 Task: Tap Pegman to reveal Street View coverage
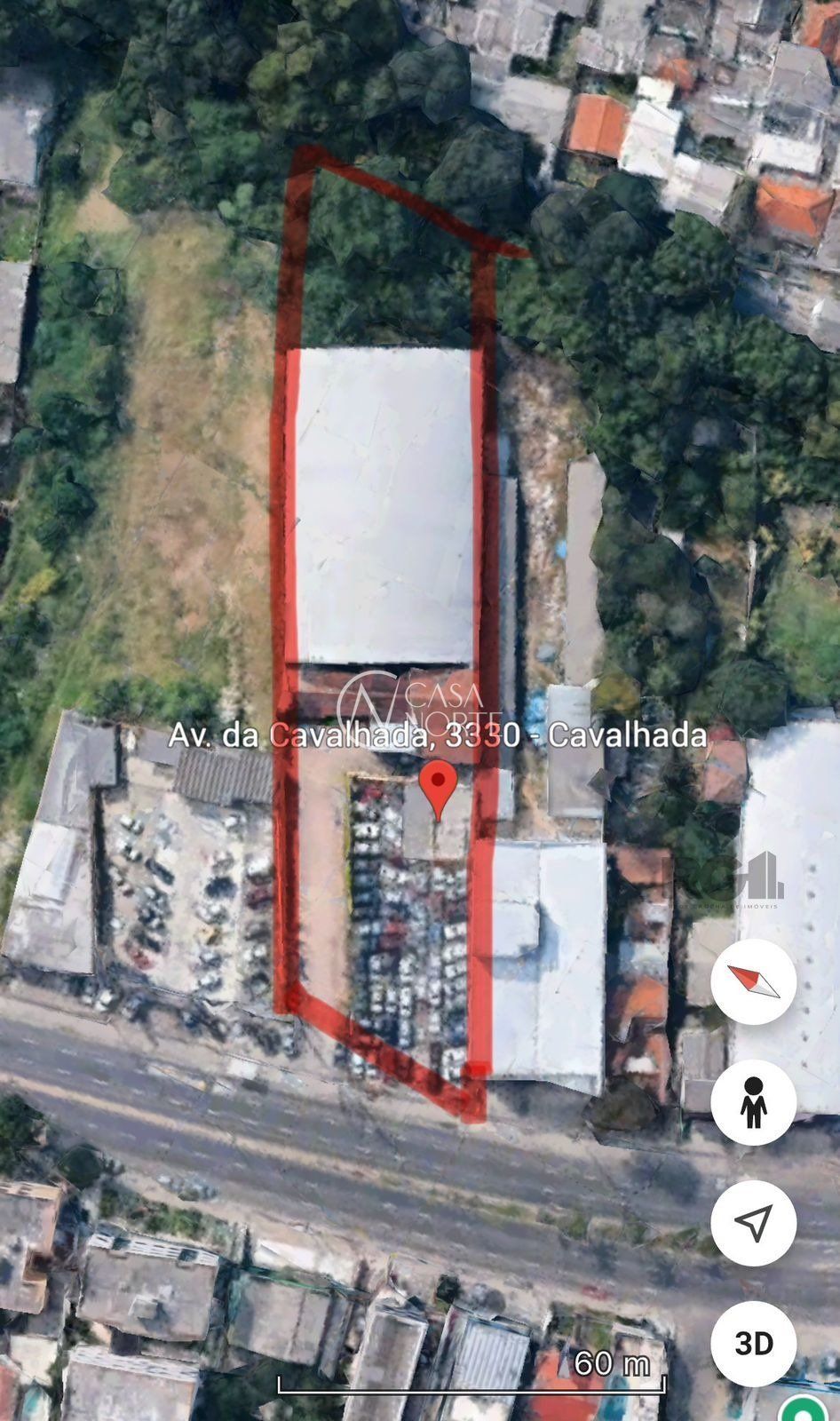click(753, 1100)
